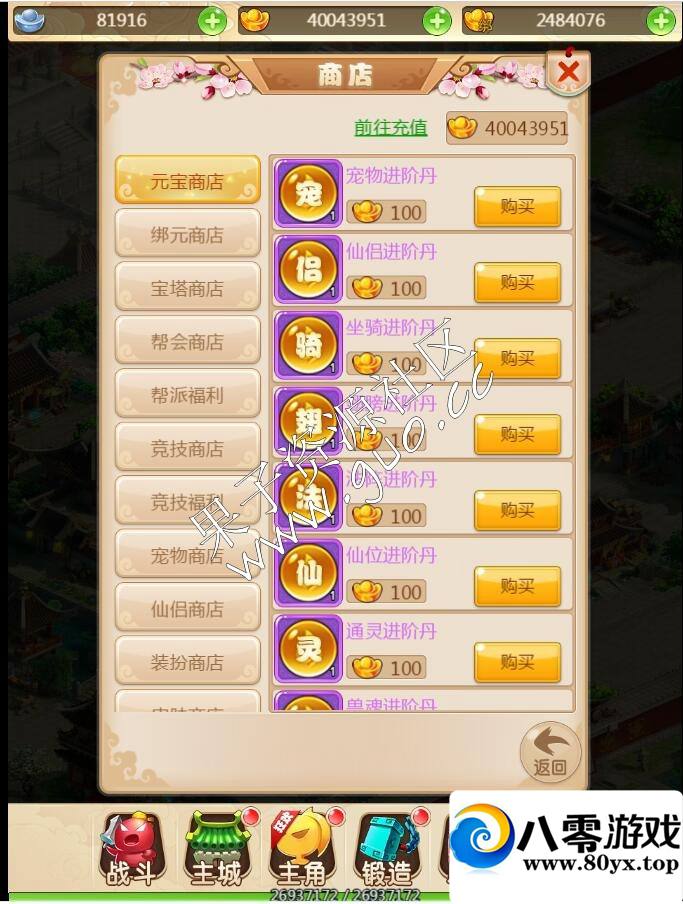Purchase 坐骑进阶丹
The width and height of the screenshot is (683, 904).
coord(517,358)
